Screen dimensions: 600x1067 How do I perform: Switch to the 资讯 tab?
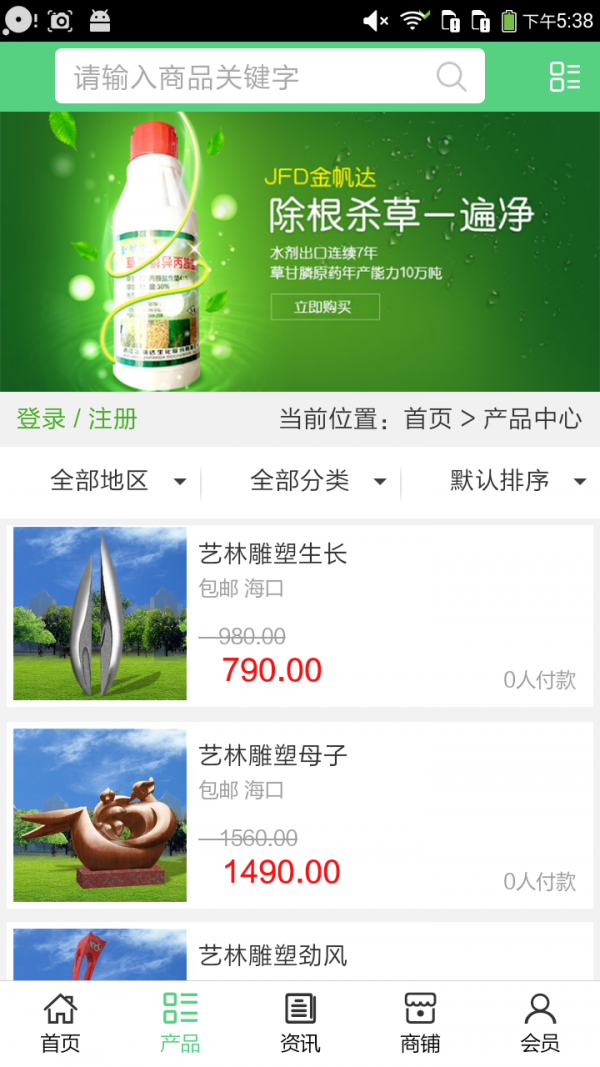300,1023
